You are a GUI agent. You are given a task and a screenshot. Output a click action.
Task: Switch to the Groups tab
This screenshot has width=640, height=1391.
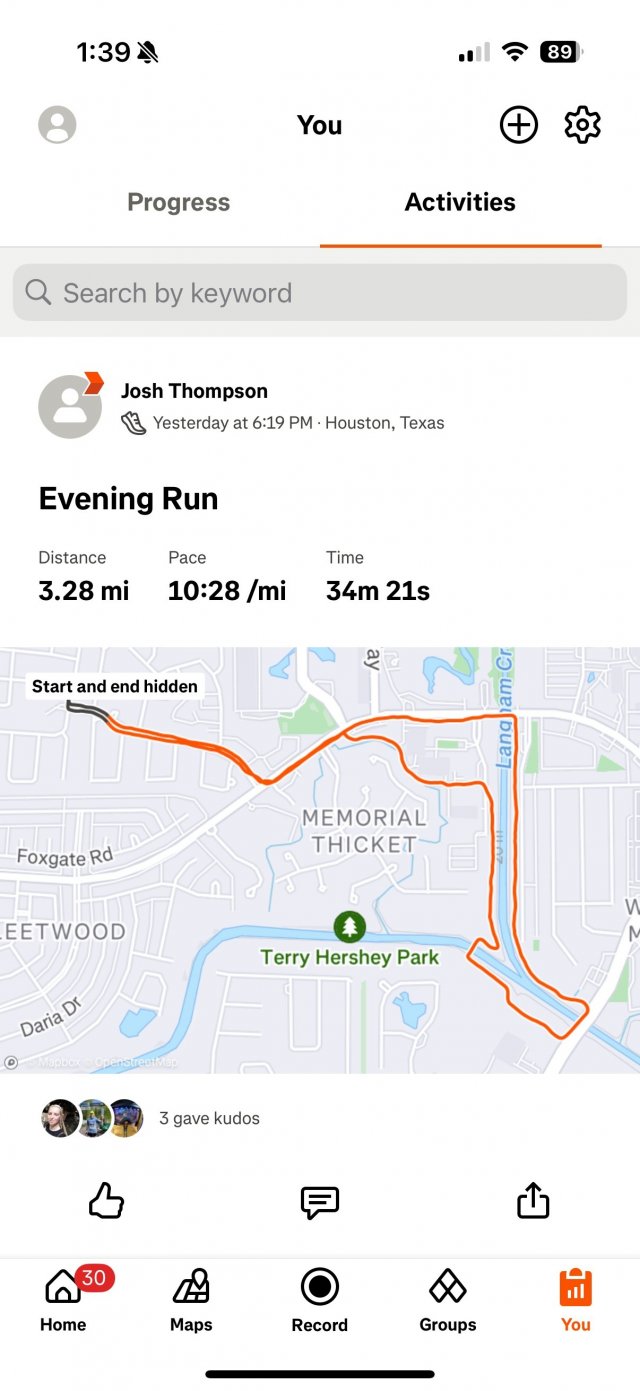447,1300
